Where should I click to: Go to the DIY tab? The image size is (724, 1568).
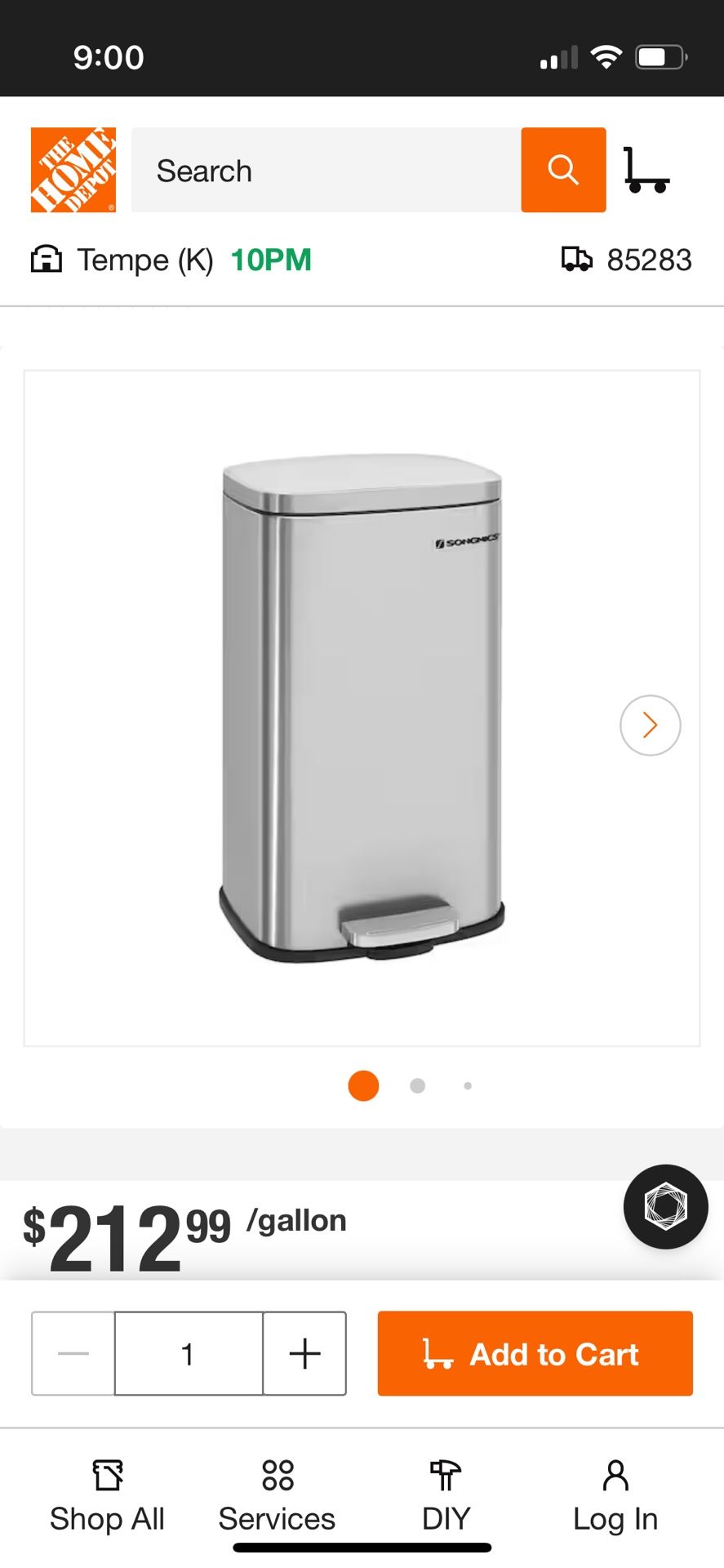[x=446, y=1498]
